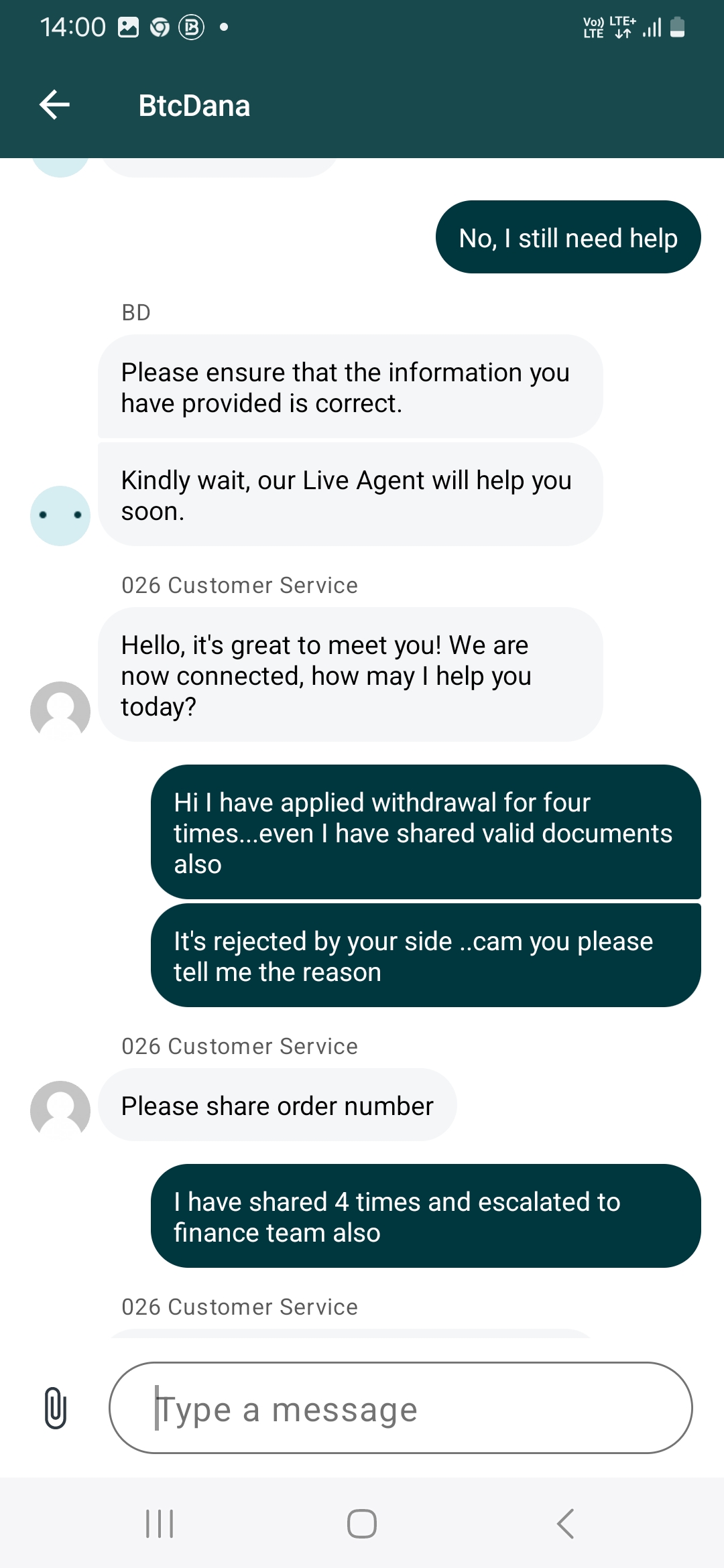
Task: Open recent apps from the navigation bar
Action: pos(160,1524)
